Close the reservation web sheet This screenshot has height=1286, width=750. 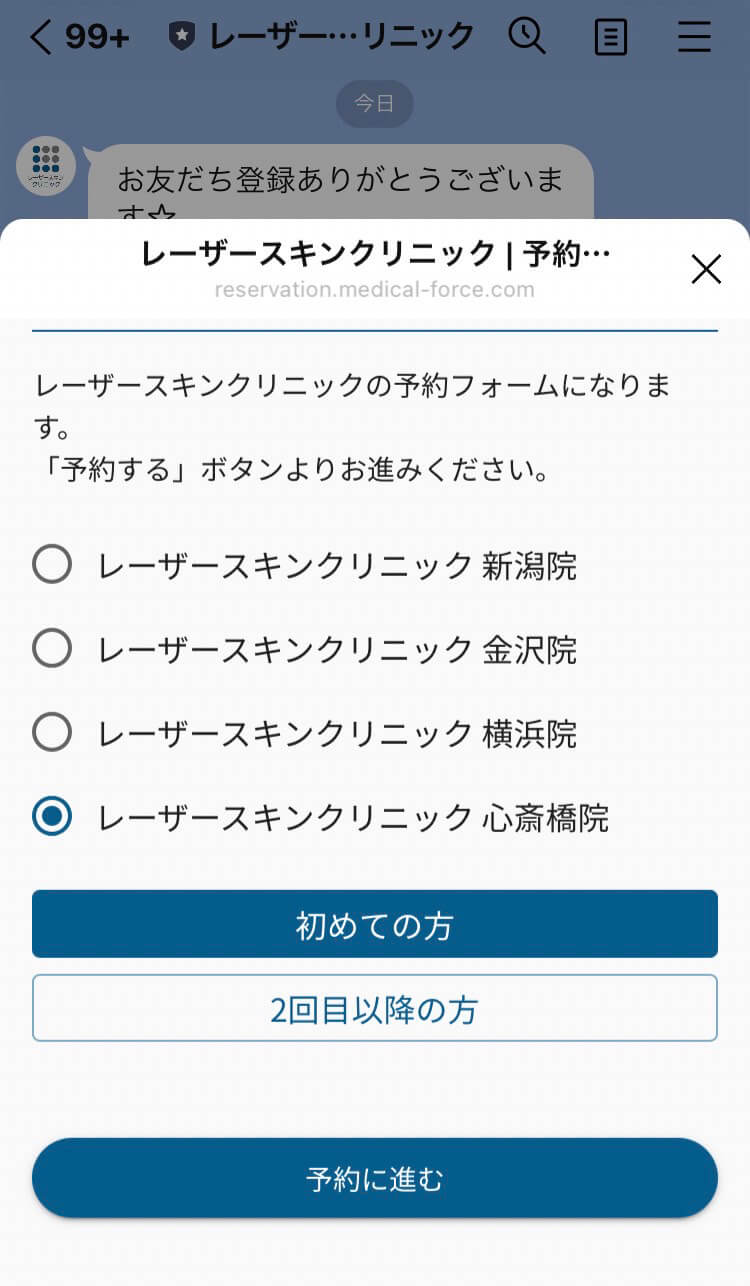pyautogui.click(x=706, y=269)
